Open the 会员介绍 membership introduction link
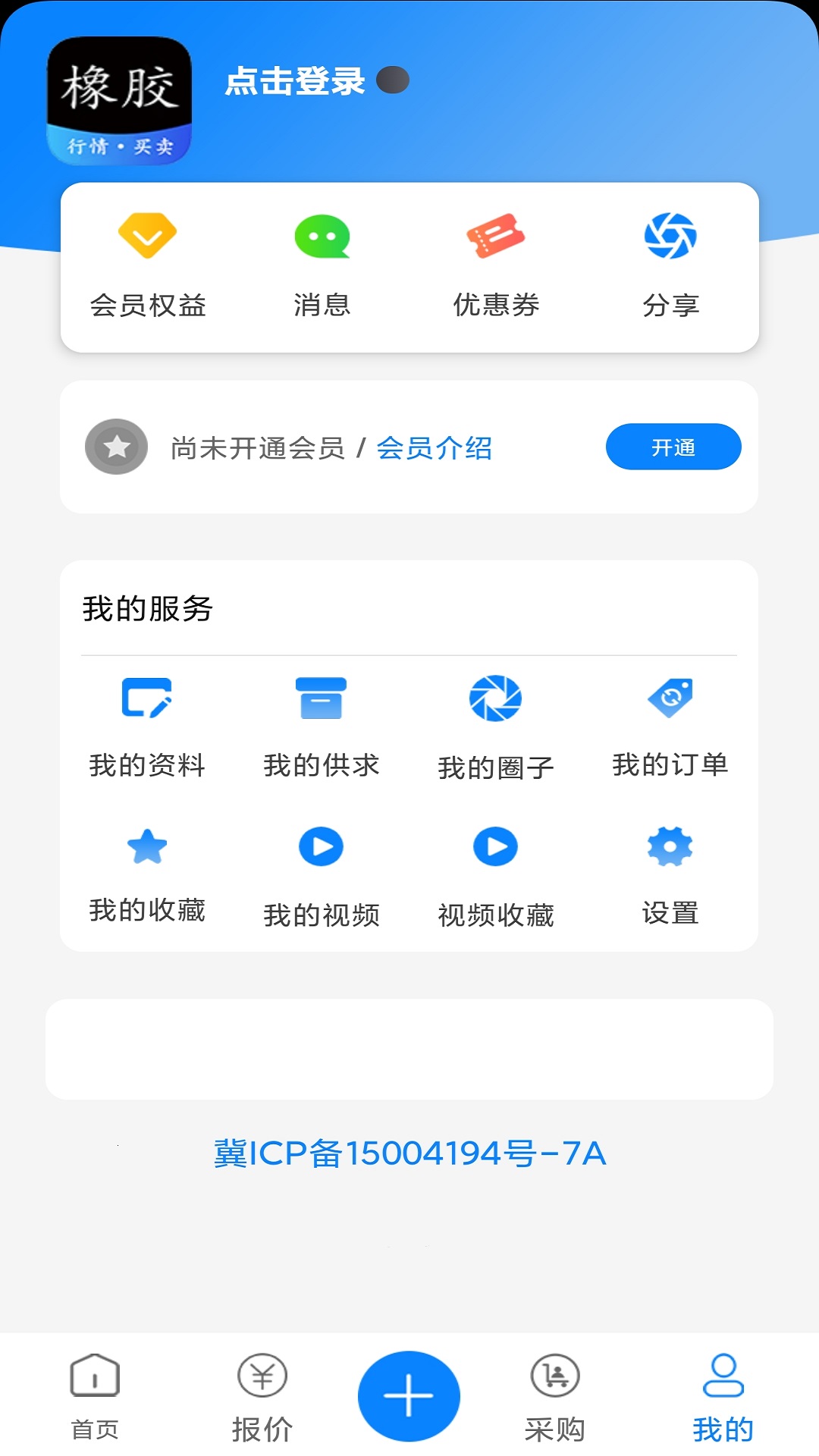 coord(435,449)
